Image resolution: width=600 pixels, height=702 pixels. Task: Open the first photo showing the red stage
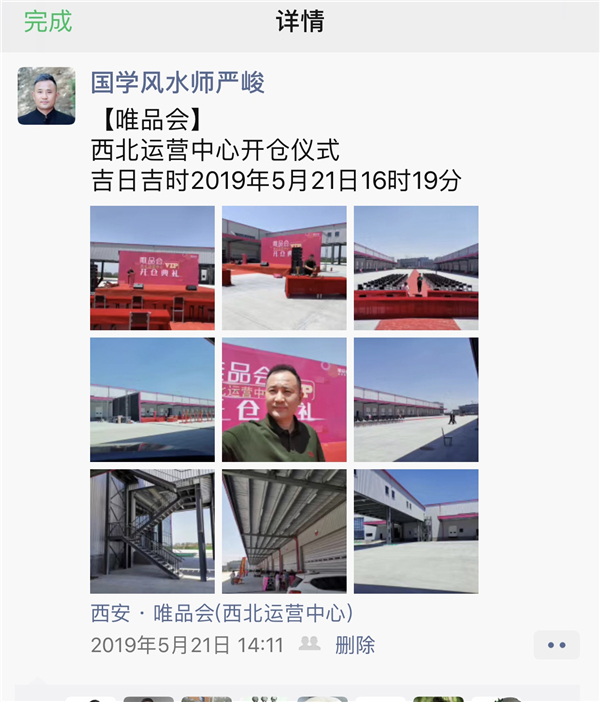[152, 268]
